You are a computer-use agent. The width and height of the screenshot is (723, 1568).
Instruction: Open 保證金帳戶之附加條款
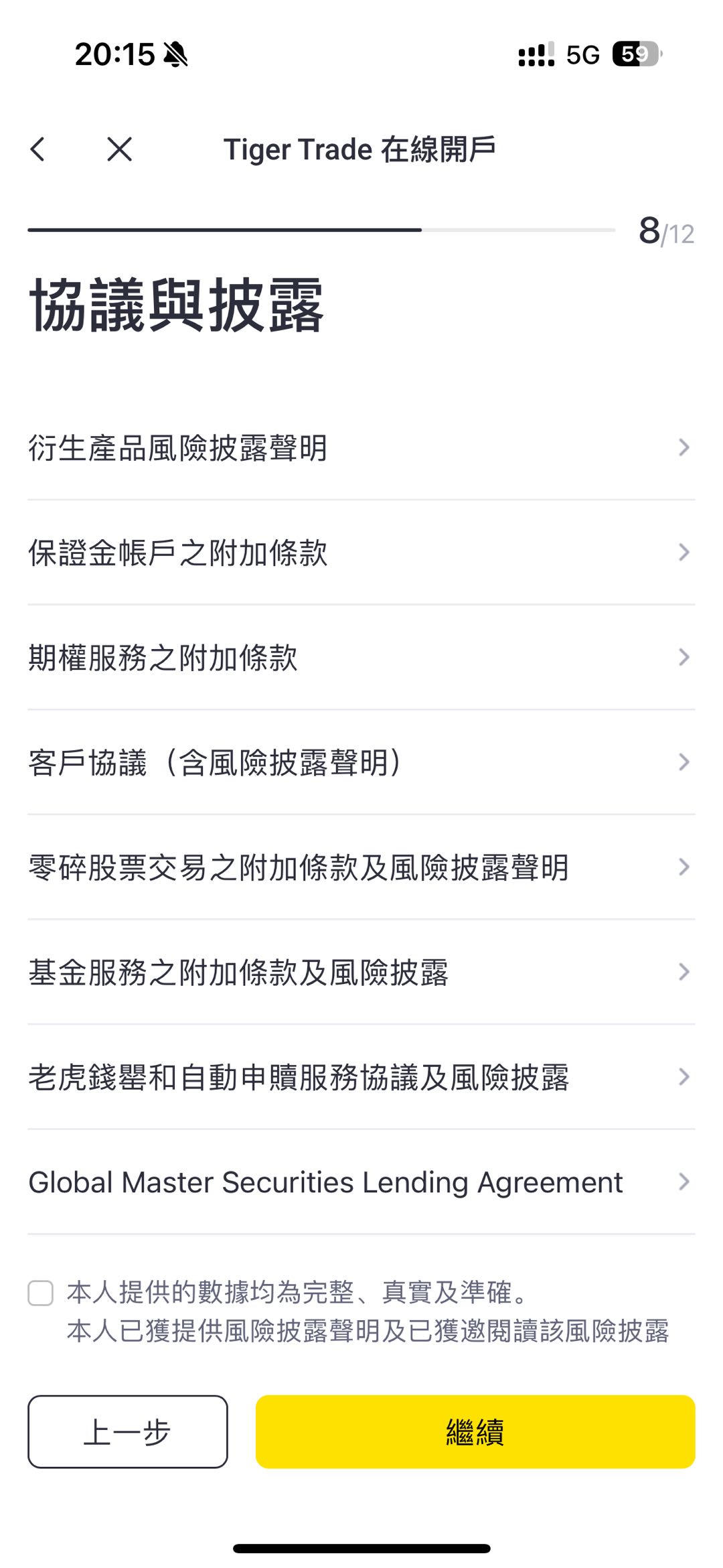tap(361, 553)
